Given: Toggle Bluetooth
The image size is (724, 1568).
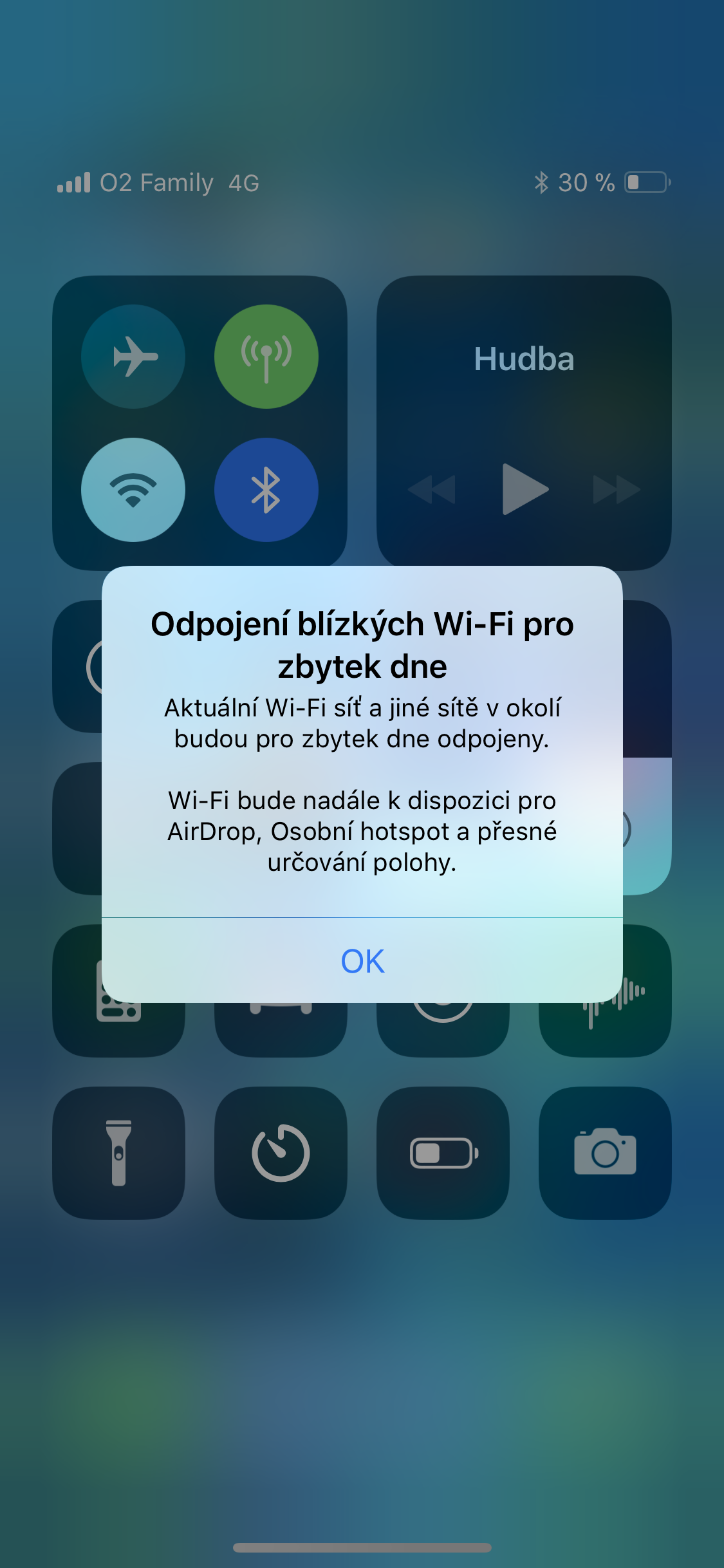Looking at the screenshot, I should (266, 490).
